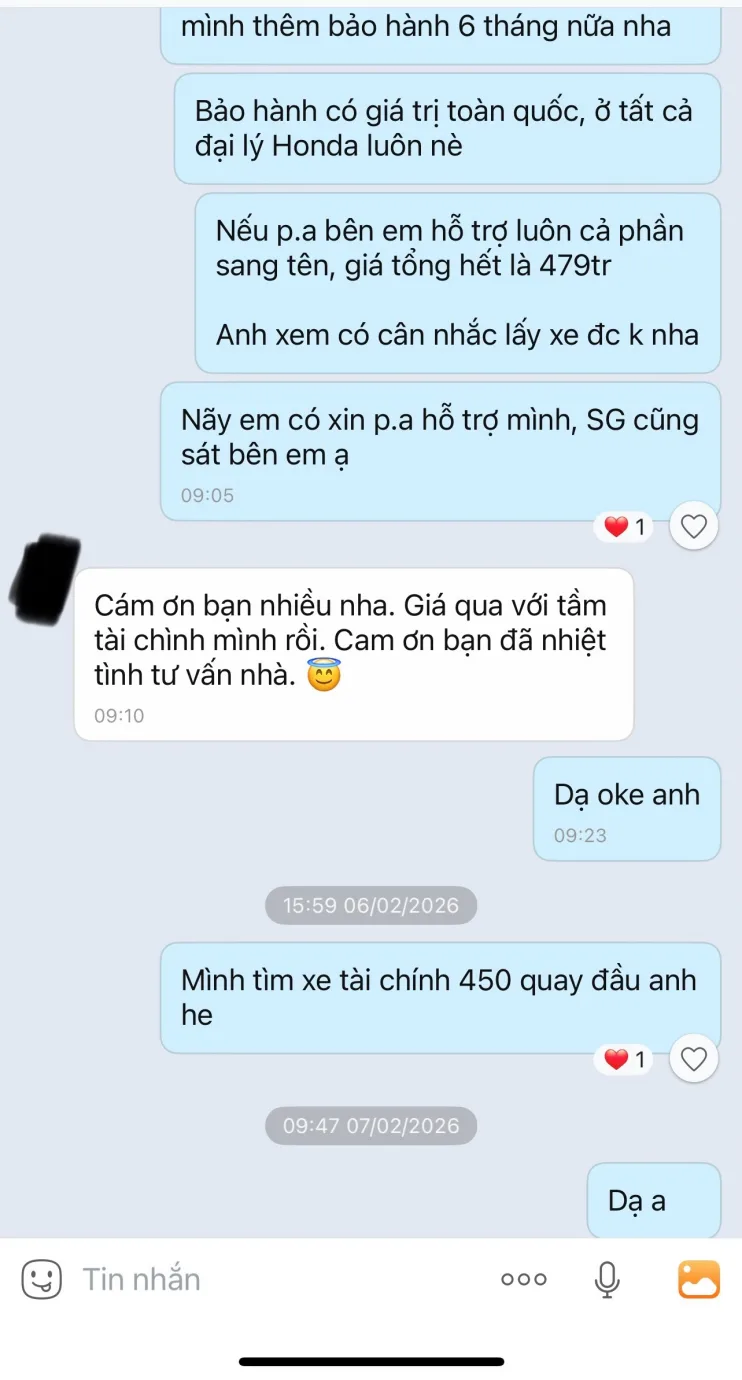This screenshot has width=742, height=1380.
Task: Open the sender's blacked-out avatar
Action: tap(47, 578)
